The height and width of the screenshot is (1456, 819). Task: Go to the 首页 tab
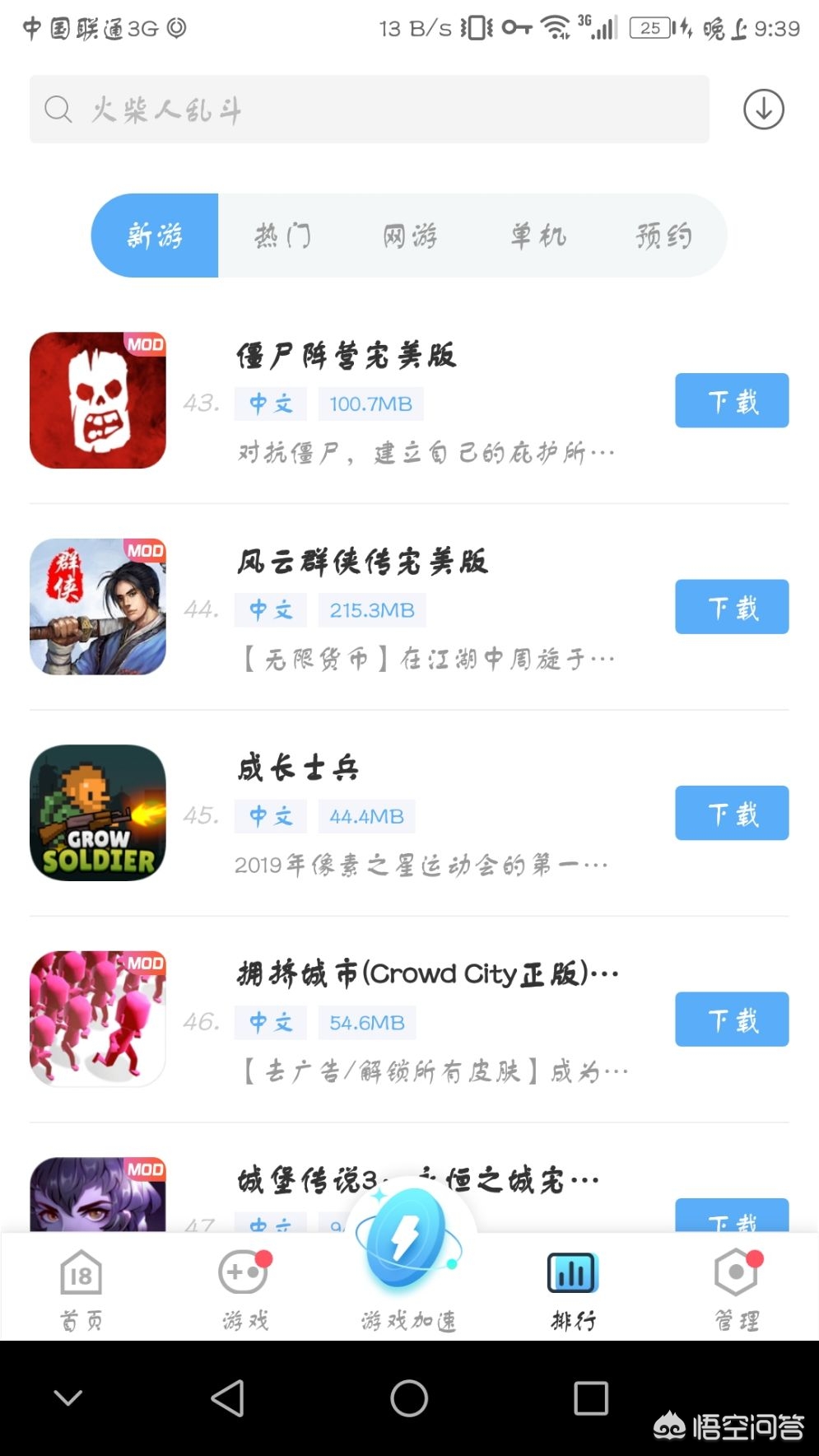pos(81,1289)
